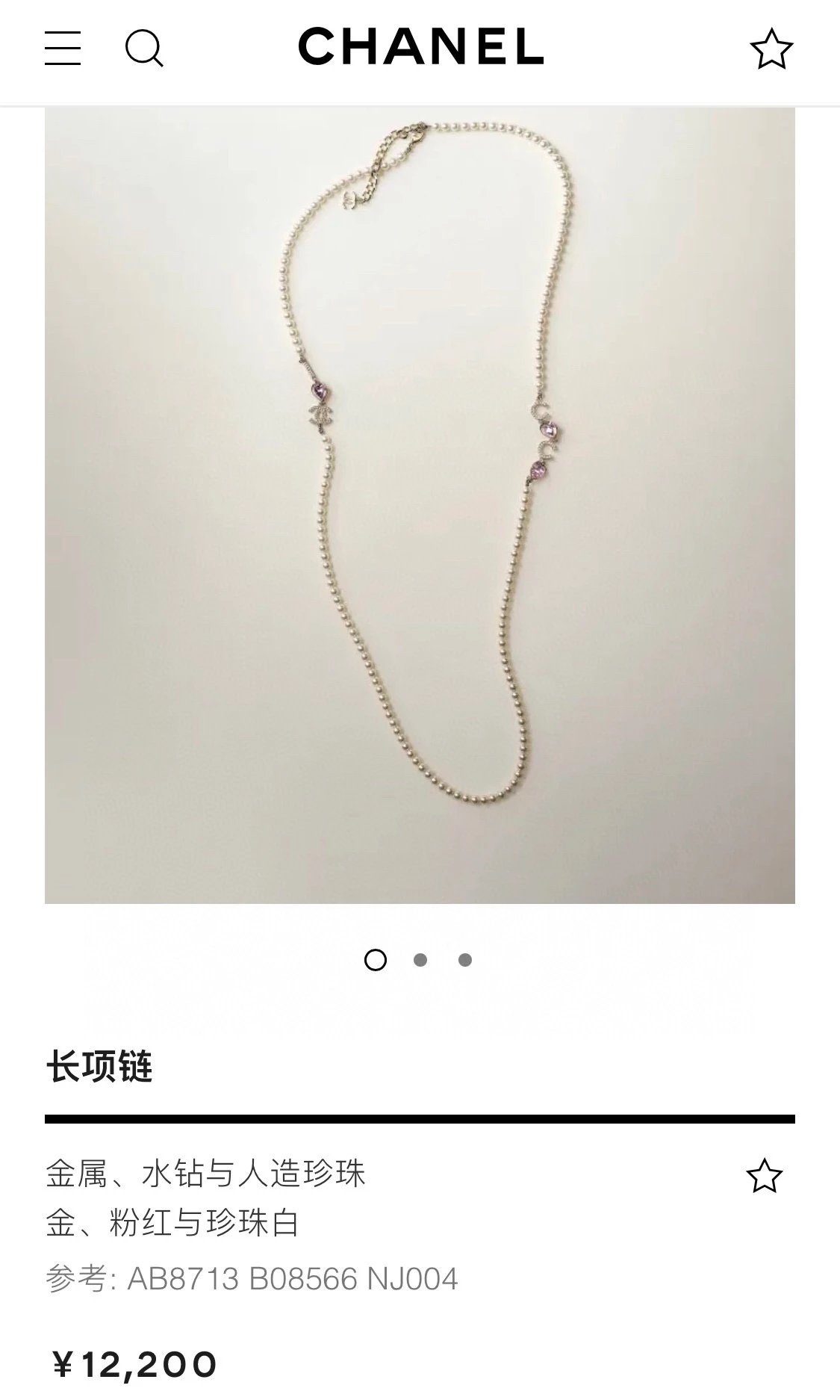
Task: Open wishlist star in header
Action: pos(771,49)
